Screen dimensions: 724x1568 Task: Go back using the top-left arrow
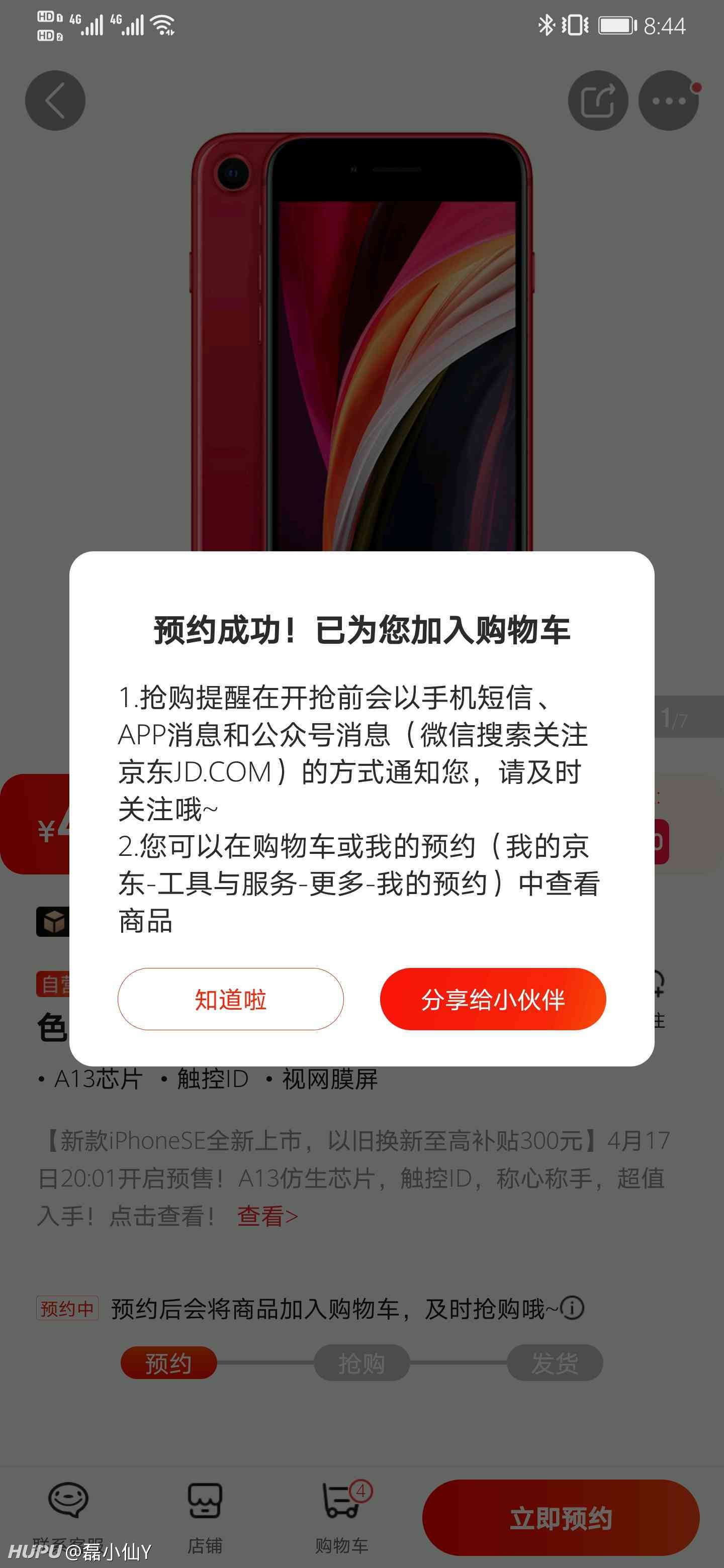tap(55, 101)
